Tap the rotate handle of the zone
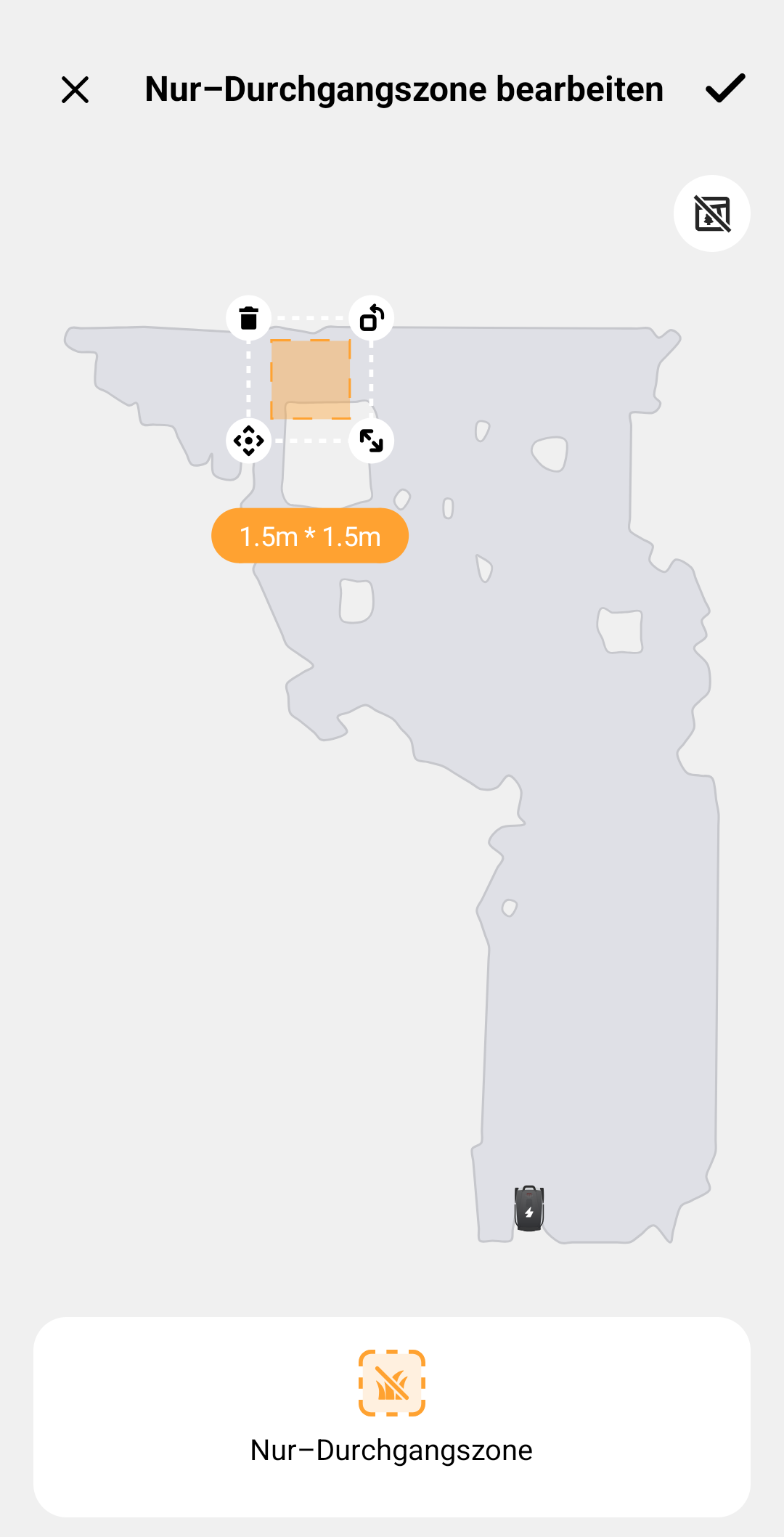Viewport: 784px width, 1537px height. coord(372,318)
